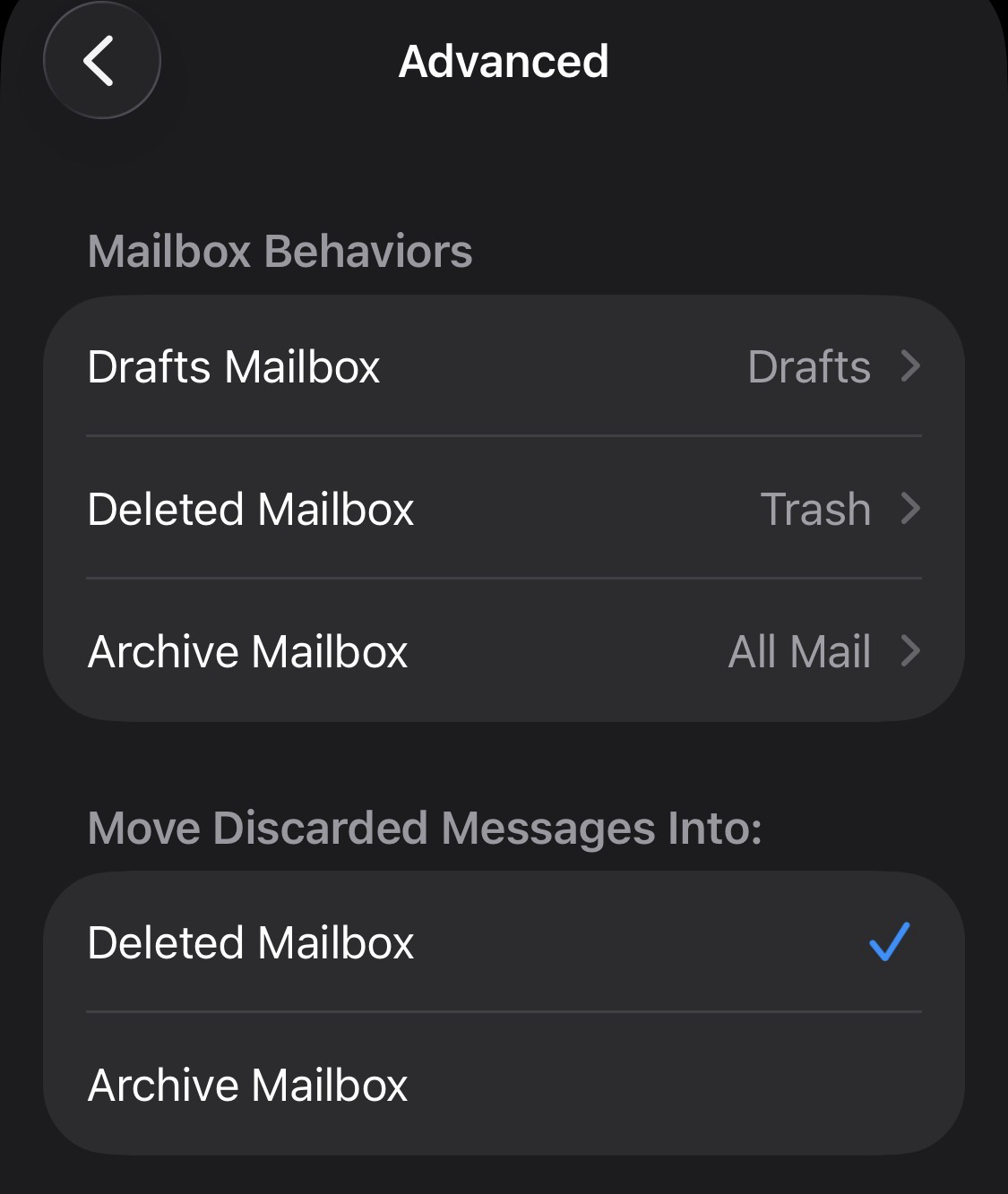Go back from Advanced settings
The height and width of the screenshot is (1194, 1008).
pyautogui.click(x=101, y=61)
